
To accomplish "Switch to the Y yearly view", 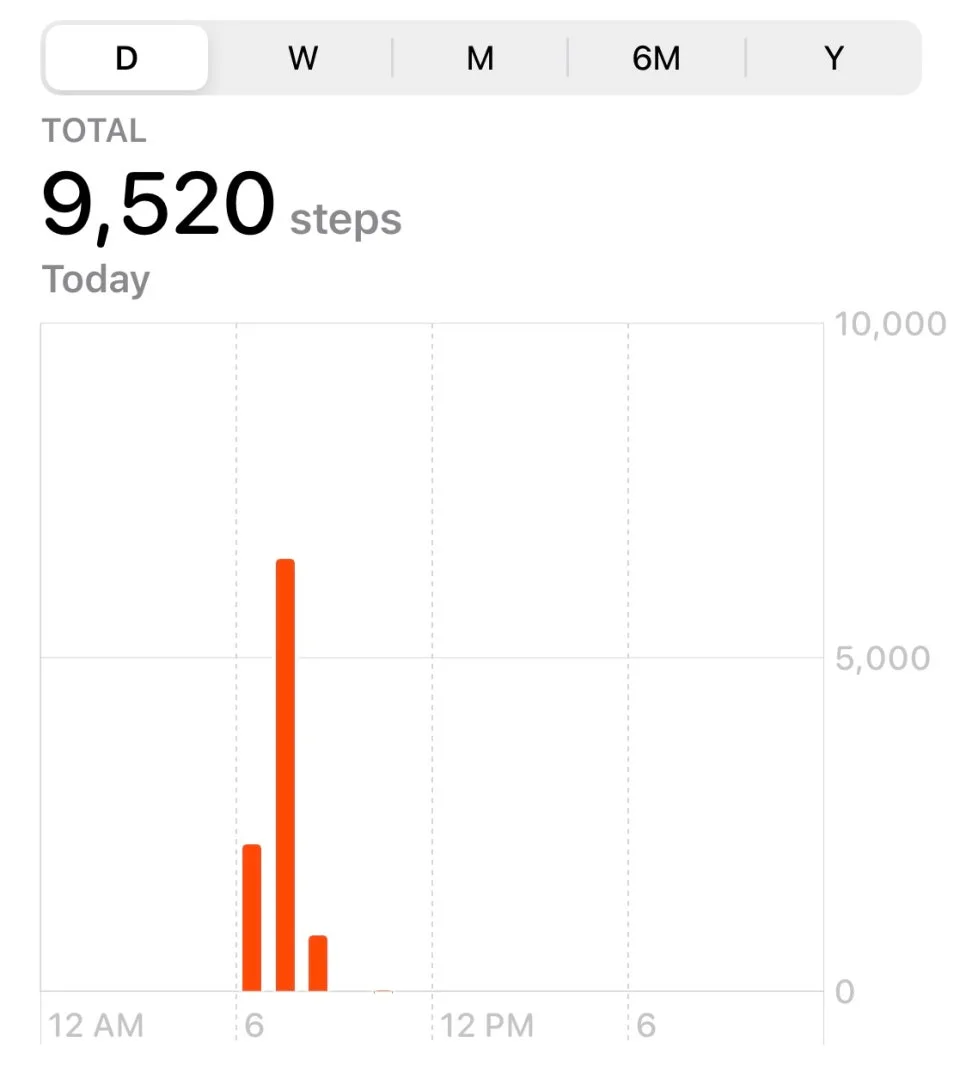I will click(x=833, y=58).
